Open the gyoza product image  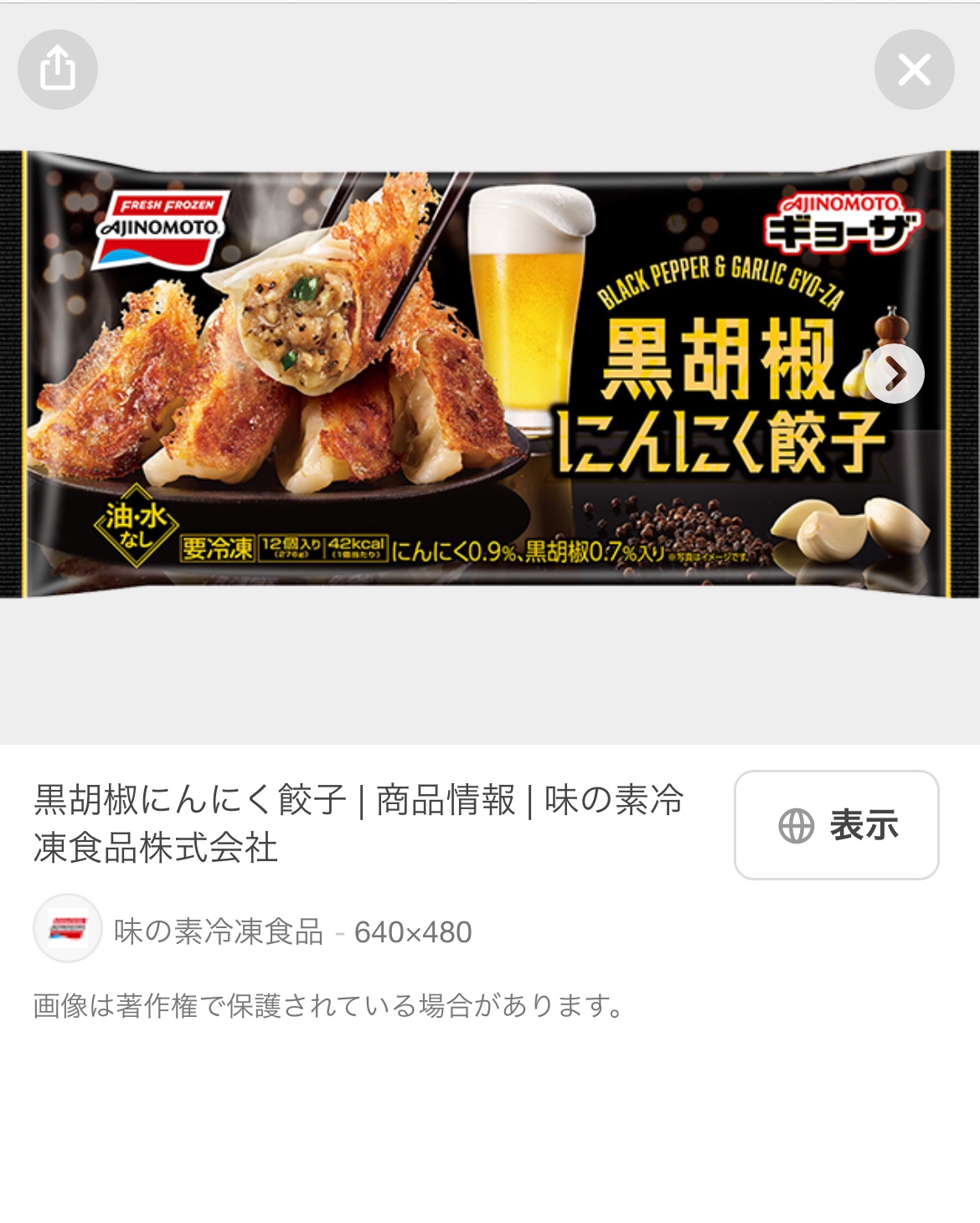[469, 374]
